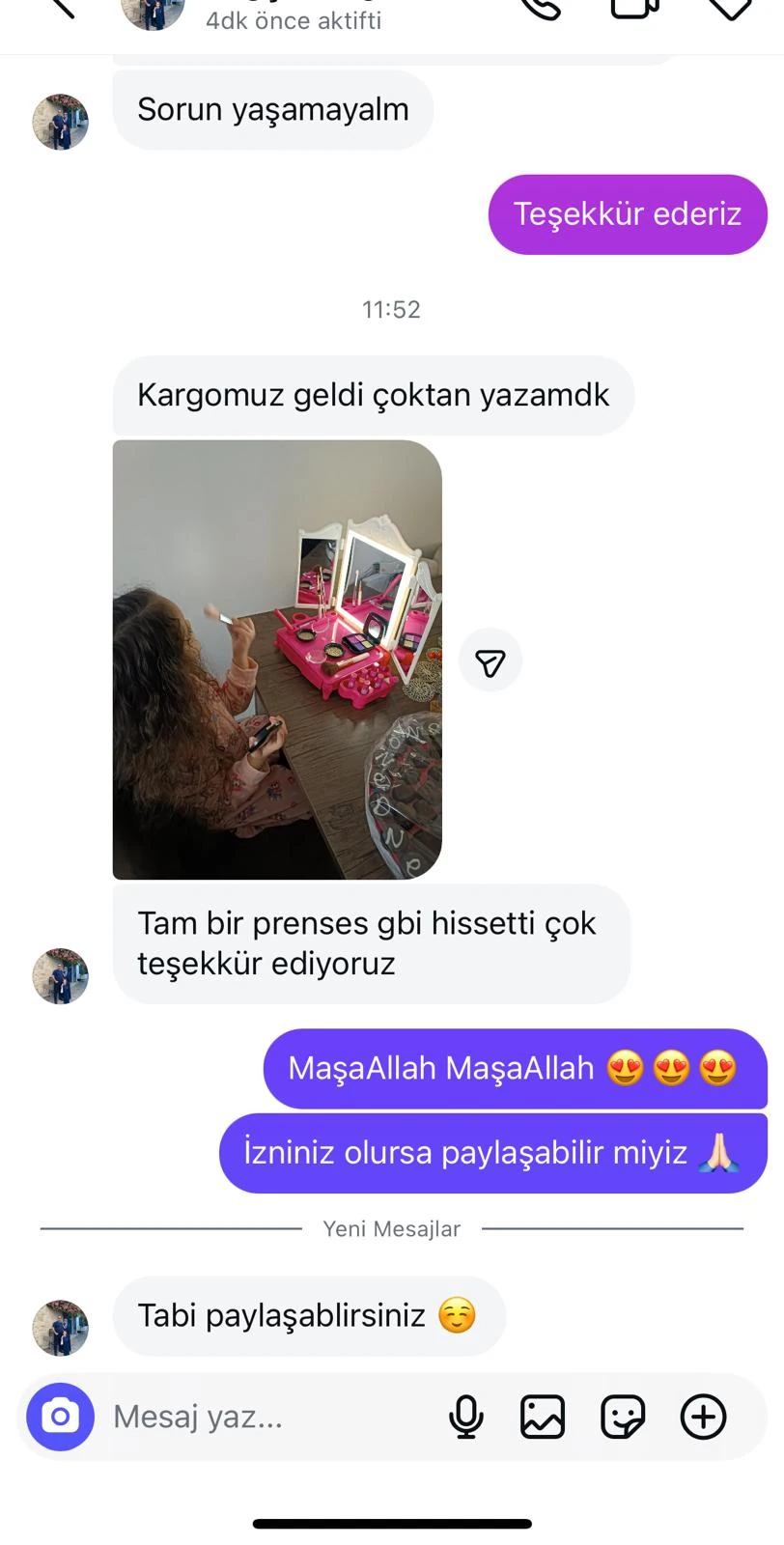Tap the 'MaşaAllah MaşaAllah' message bubble

click(513, 1068)
